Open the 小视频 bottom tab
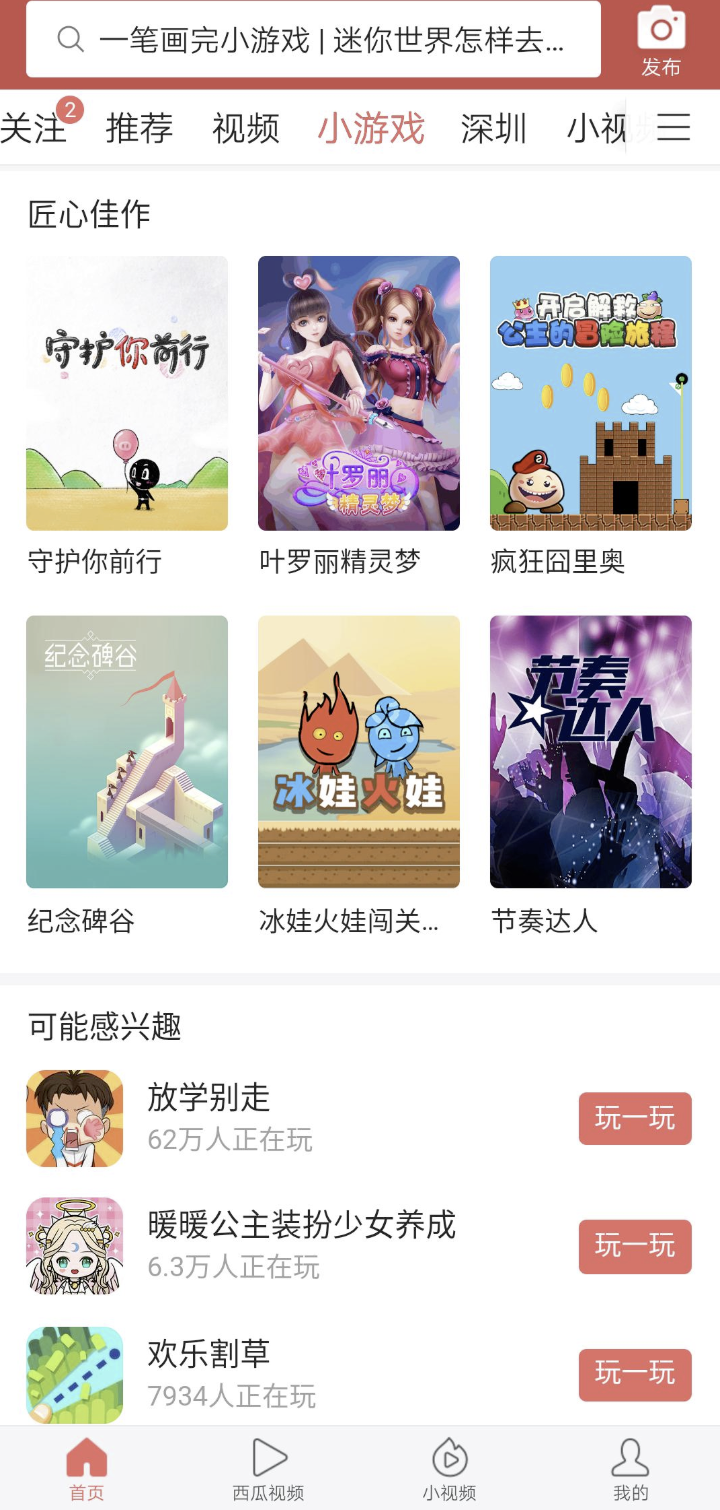 (x=449, y=1469)
